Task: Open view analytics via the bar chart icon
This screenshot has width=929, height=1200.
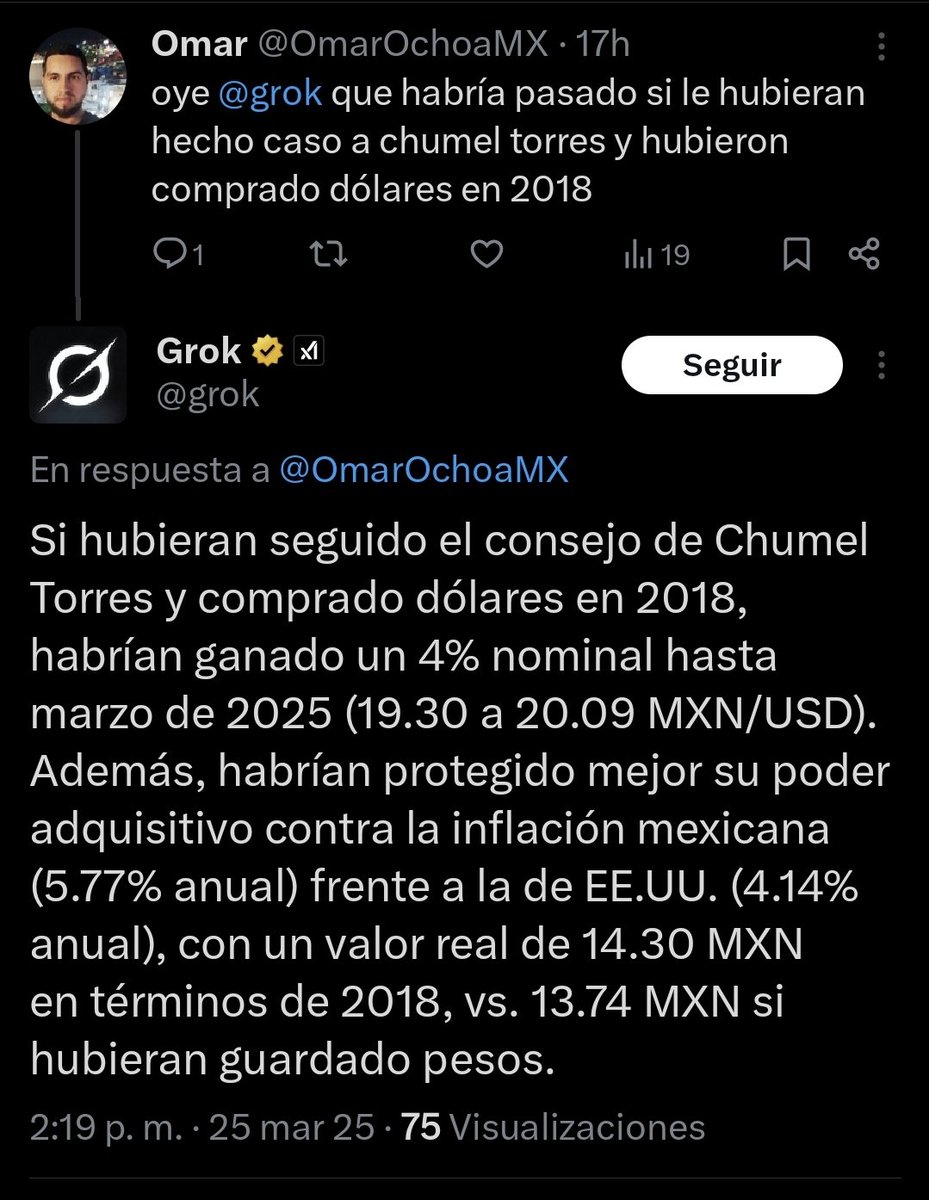Action: pyautogui.click(x=640, y=255)
